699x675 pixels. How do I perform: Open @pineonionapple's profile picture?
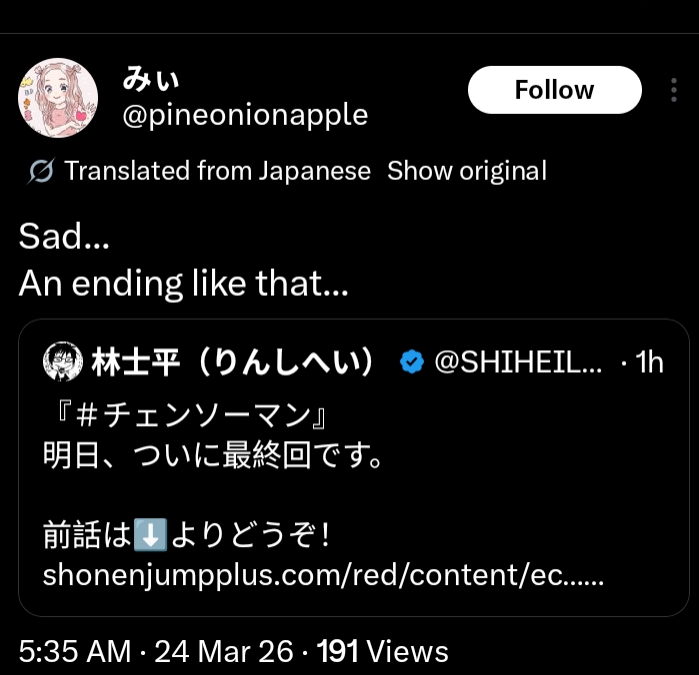click(x=58, y=97)
